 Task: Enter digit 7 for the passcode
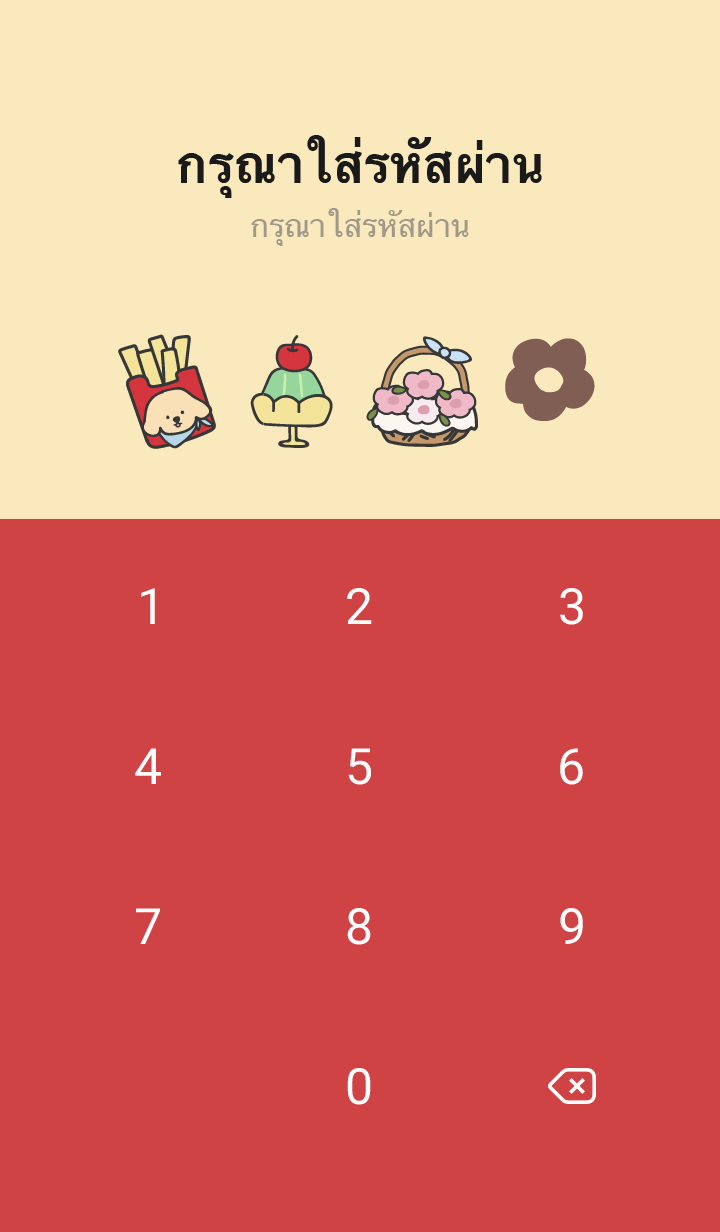148,927
